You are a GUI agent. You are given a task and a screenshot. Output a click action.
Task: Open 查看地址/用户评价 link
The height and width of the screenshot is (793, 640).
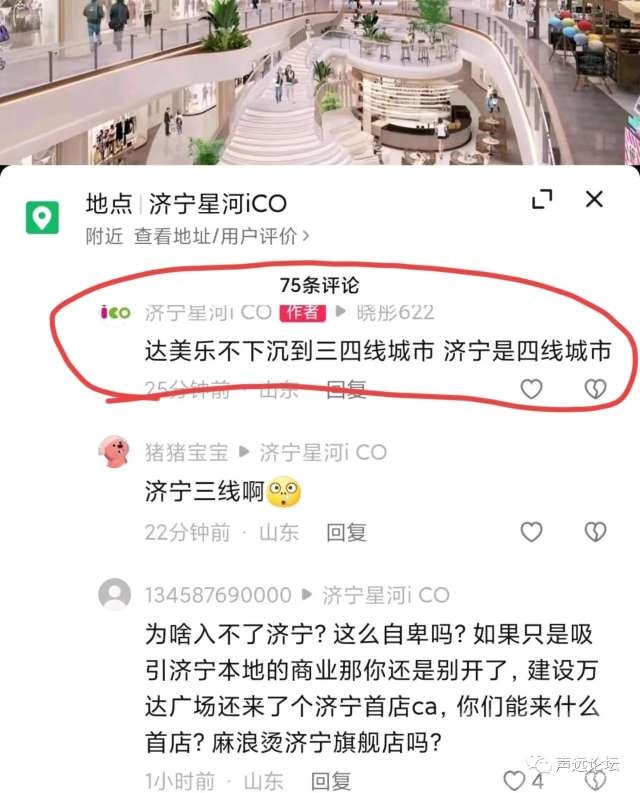pyautogui.click(x=222, y=236)
